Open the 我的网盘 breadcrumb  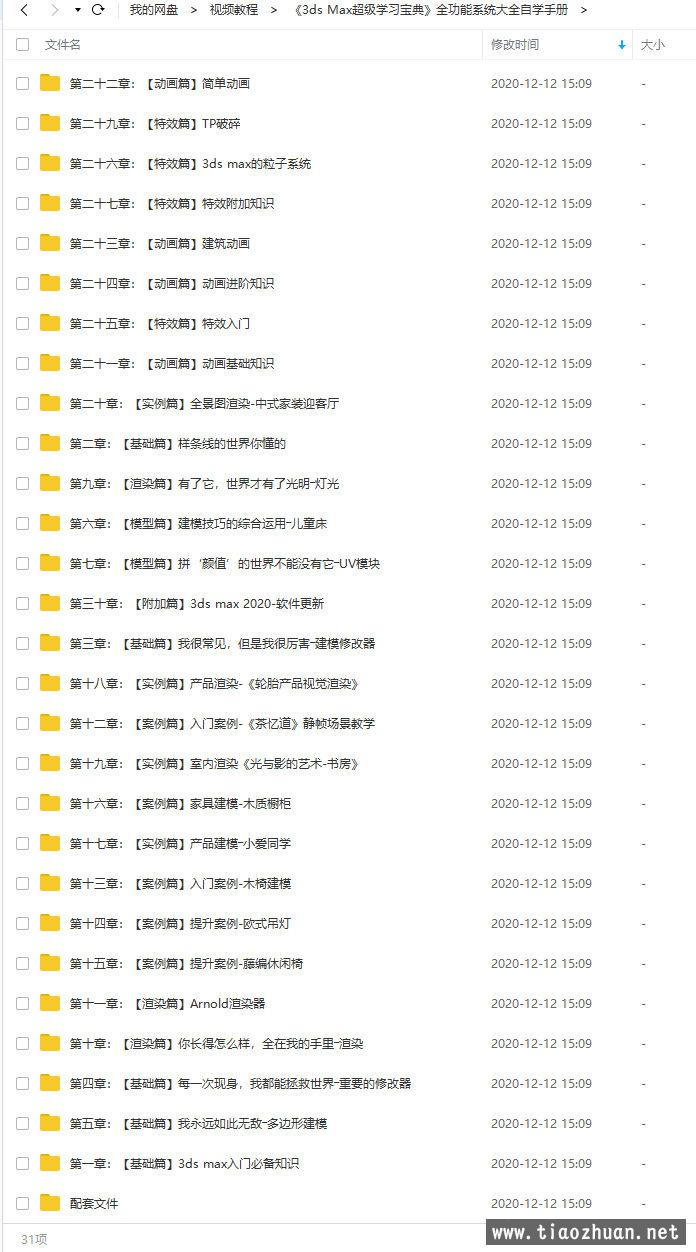coord(154,10)
